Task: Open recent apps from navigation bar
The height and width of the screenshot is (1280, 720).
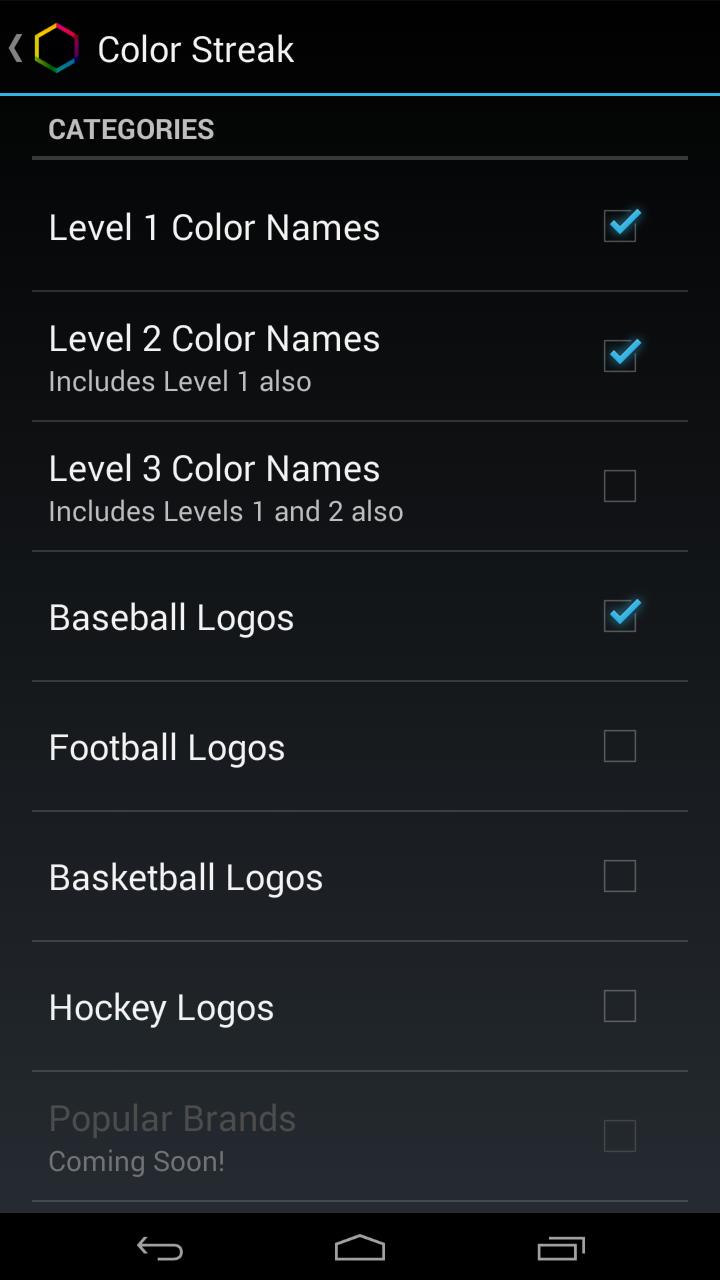Action: pyautogui.click(x=560, y=1248)
